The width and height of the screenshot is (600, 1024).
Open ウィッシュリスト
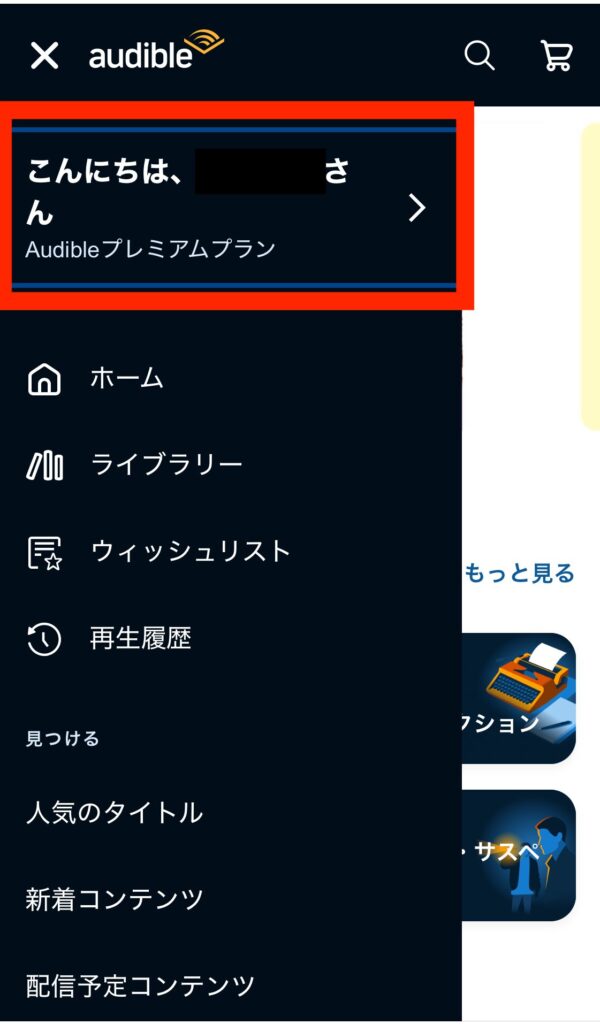click(x=190, y=552)
